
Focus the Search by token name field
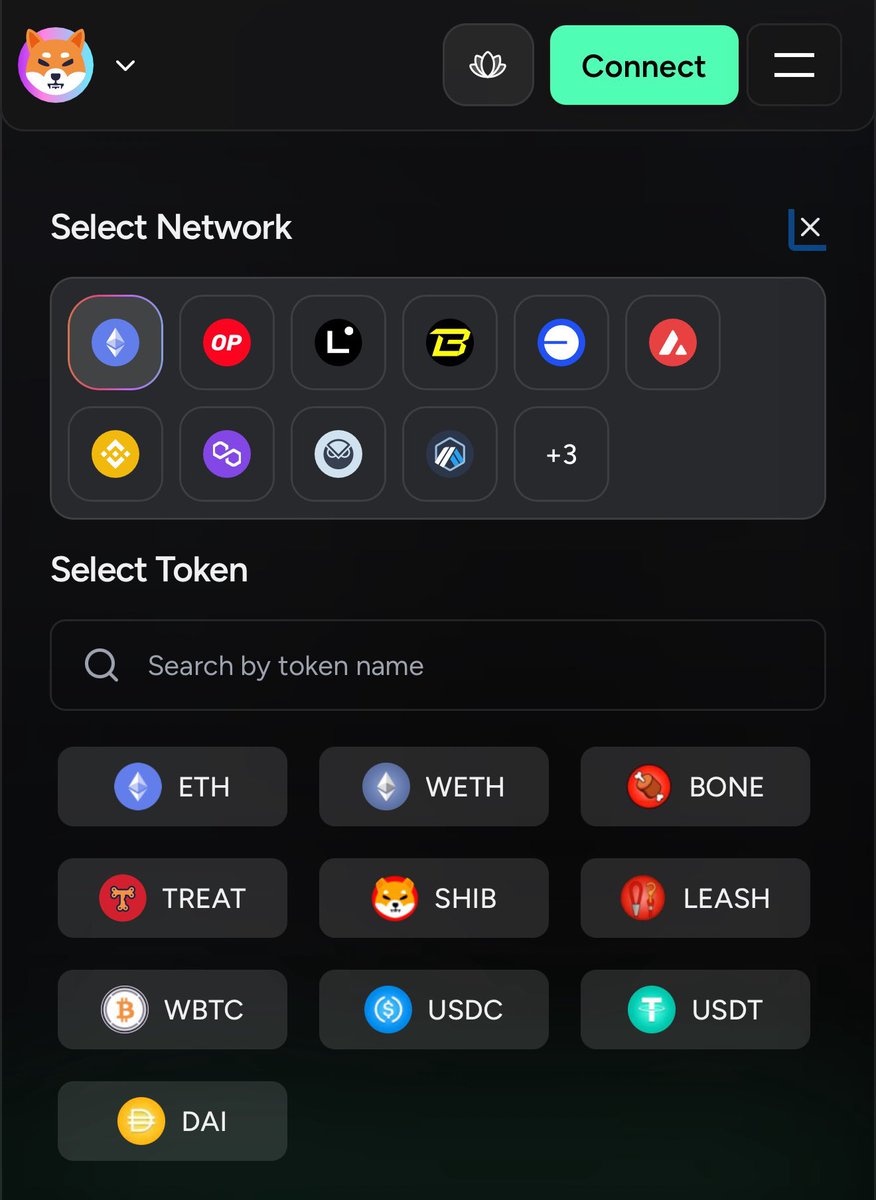pos(438,666)
